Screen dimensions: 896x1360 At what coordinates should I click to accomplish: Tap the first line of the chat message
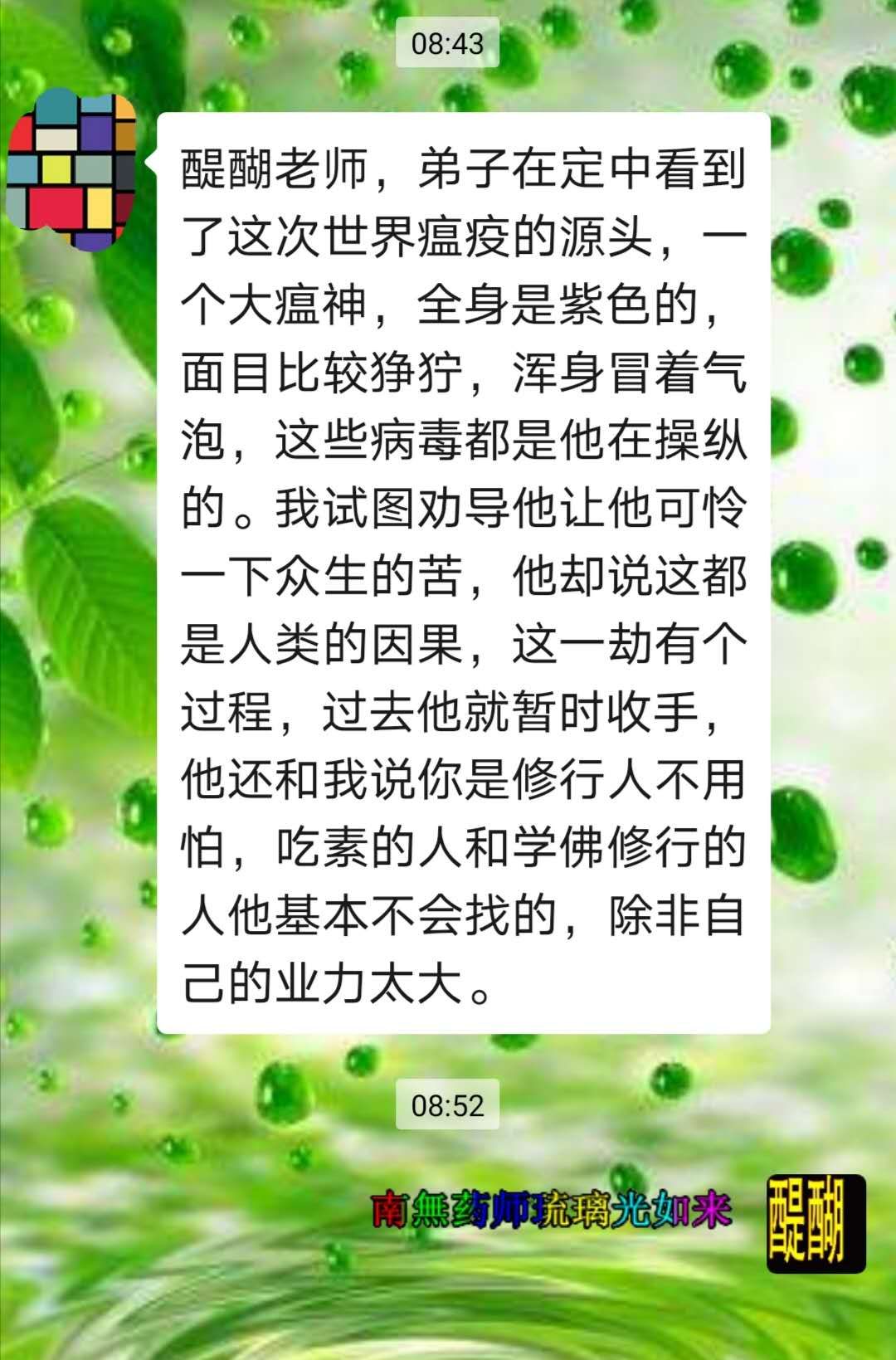tap(465, 170)
